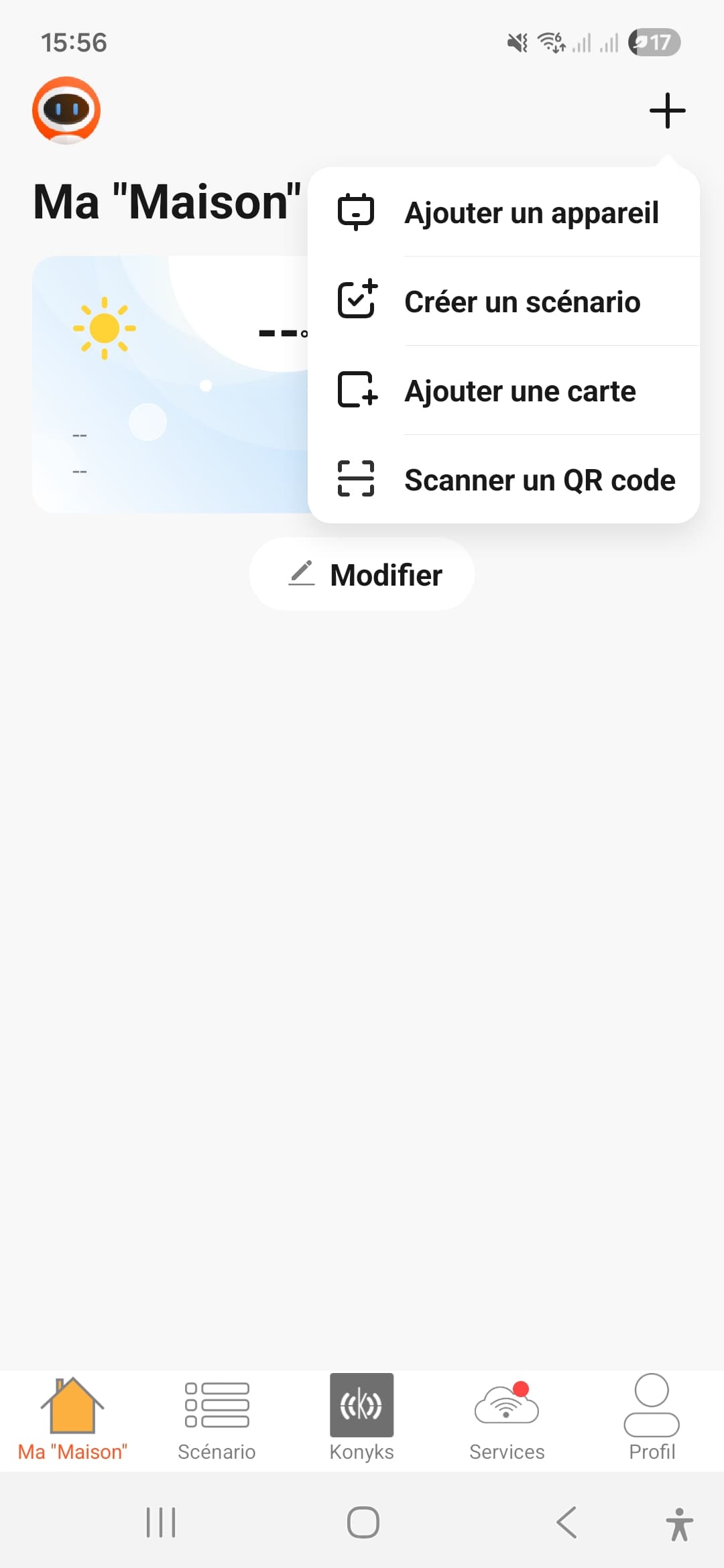This screenshot has height=1568, width=724.
Task: Open the robot avatar icon
Action: (x=66, y=111)
